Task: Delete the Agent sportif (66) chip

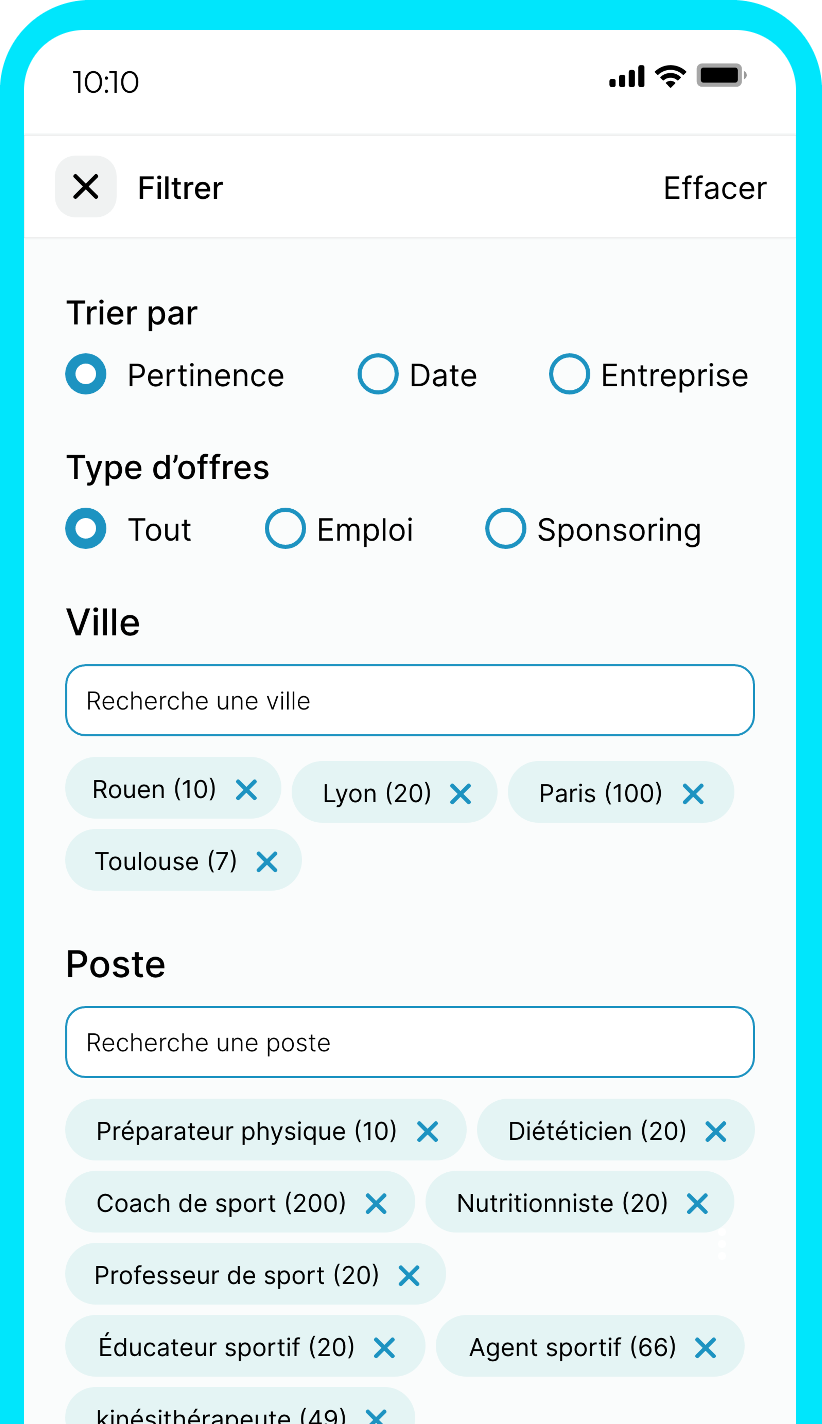Action: [x=706, y=1347]
